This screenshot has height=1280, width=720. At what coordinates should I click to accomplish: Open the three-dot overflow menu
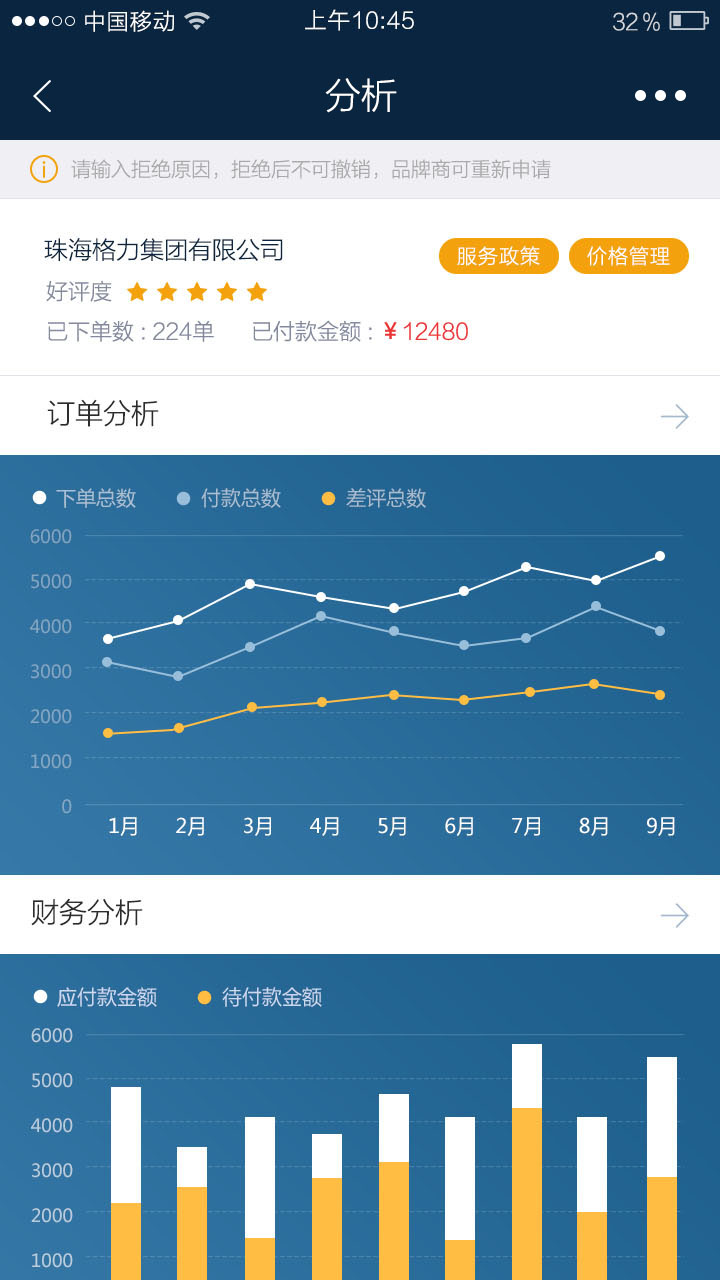click(x=660, y=96)
